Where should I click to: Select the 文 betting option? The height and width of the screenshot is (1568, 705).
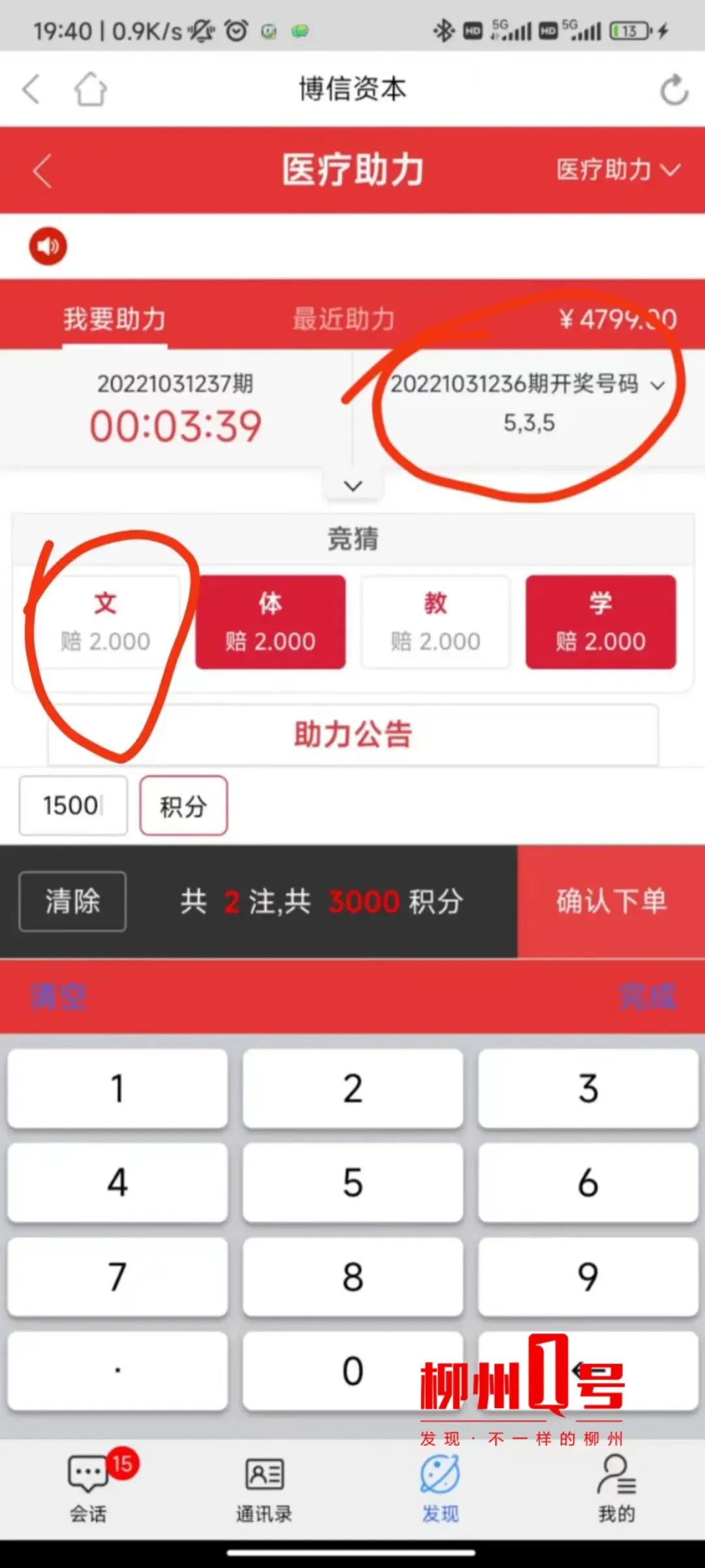pos(105,621)
